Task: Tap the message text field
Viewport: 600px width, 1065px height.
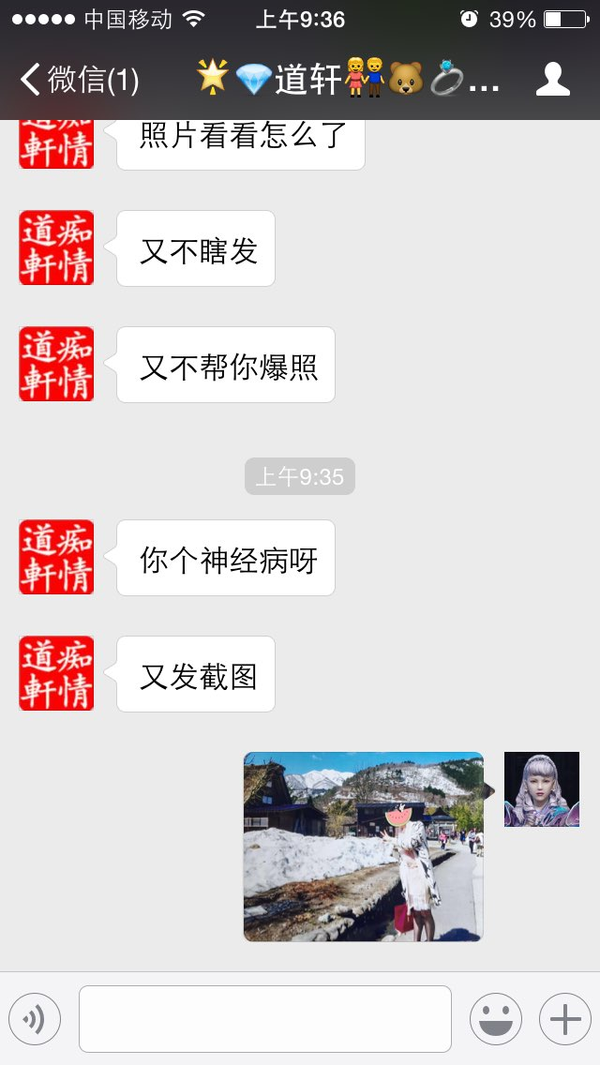Action: 265,1019
